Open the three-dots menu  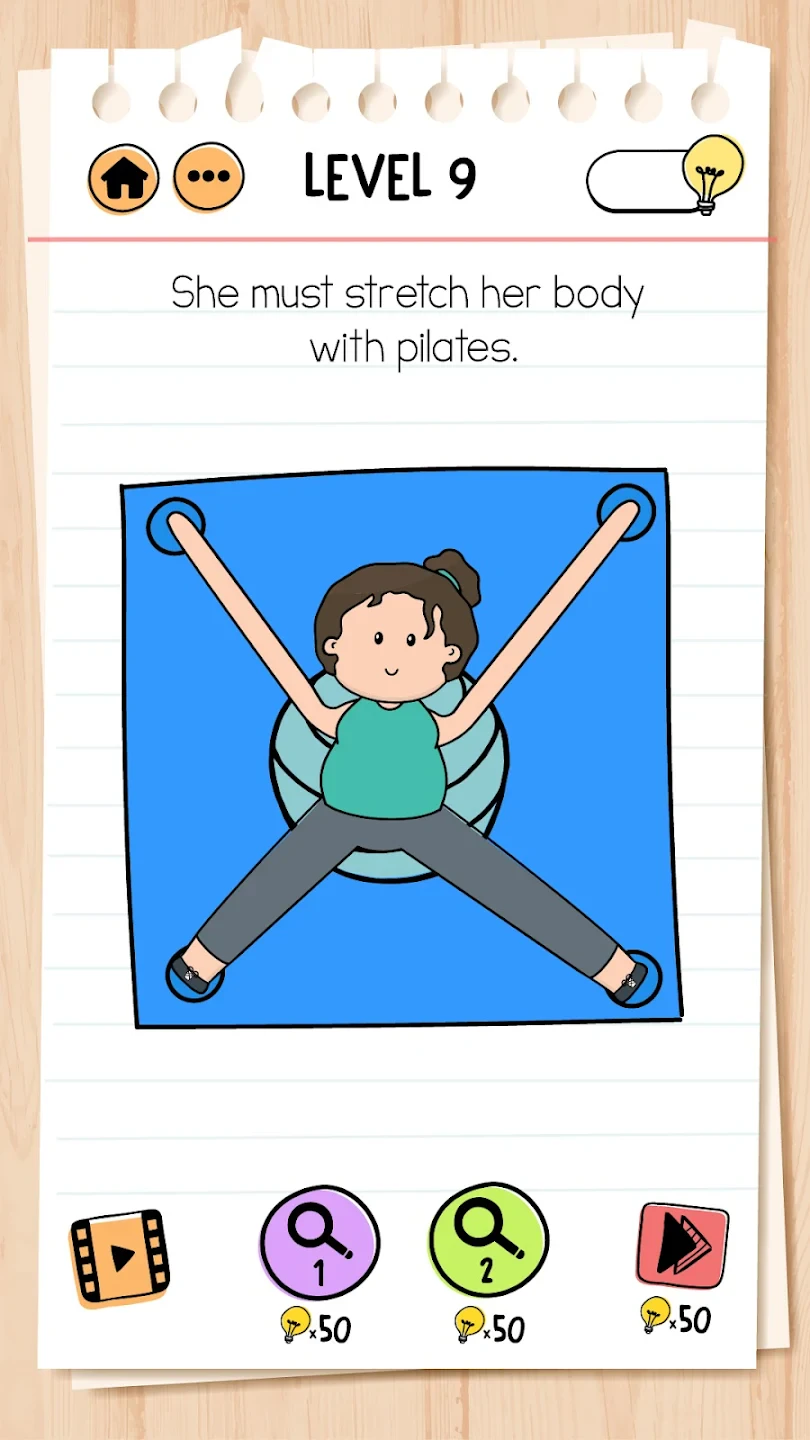tap(209, 178)
